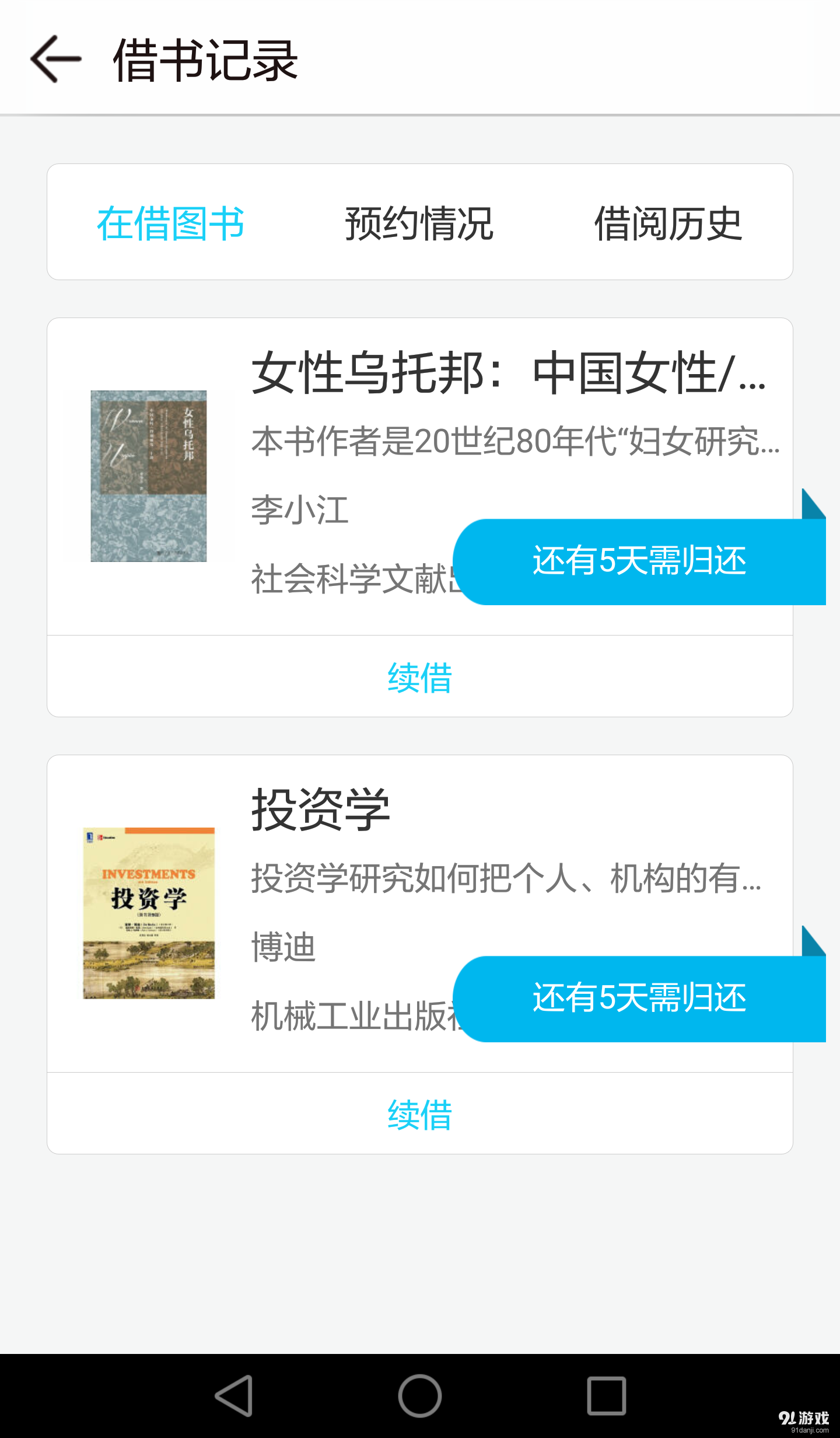
Task: Tap 续借 to renew 女性乌托邦
Action: pos(419,677)
